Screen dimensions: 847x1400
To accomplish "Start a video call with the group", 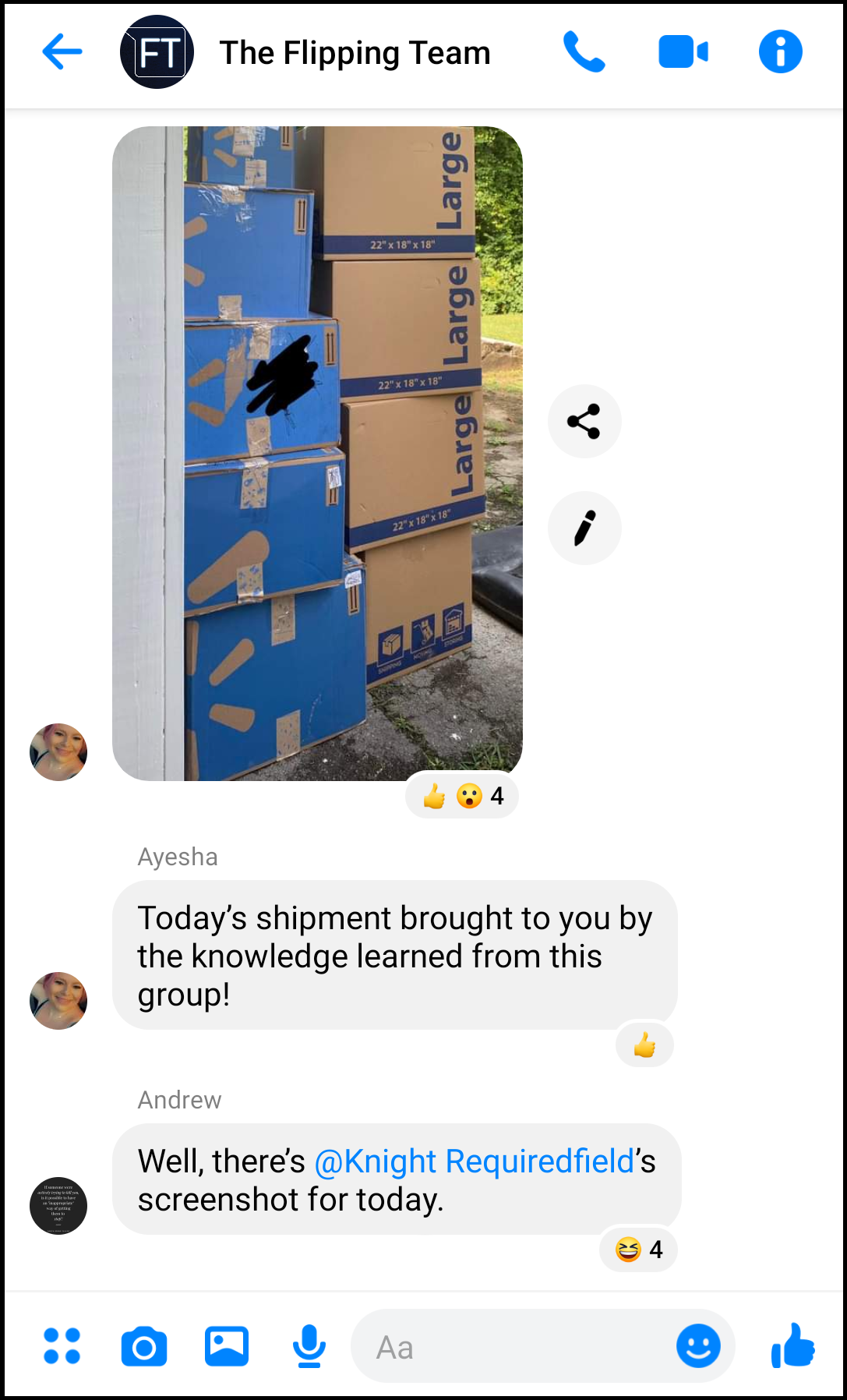I will (683, 52).
